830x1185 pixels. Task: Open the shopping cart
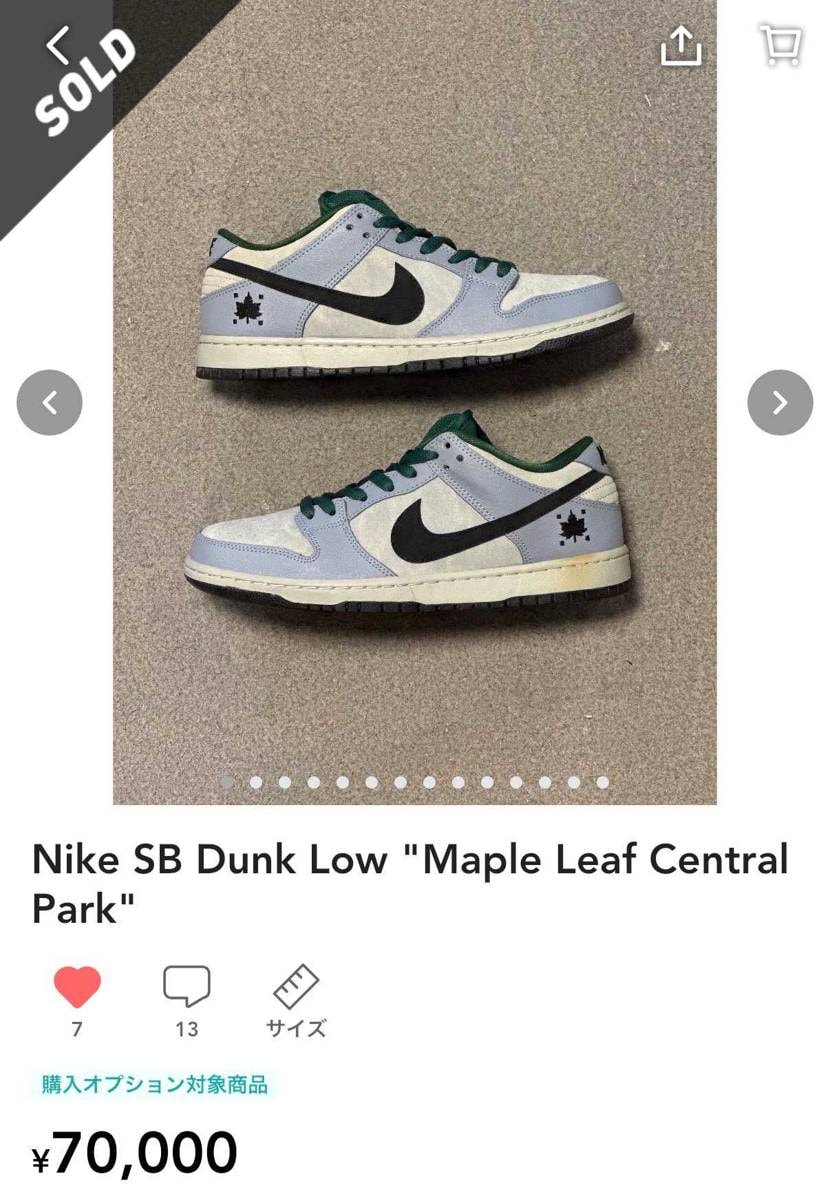(780, 45)
